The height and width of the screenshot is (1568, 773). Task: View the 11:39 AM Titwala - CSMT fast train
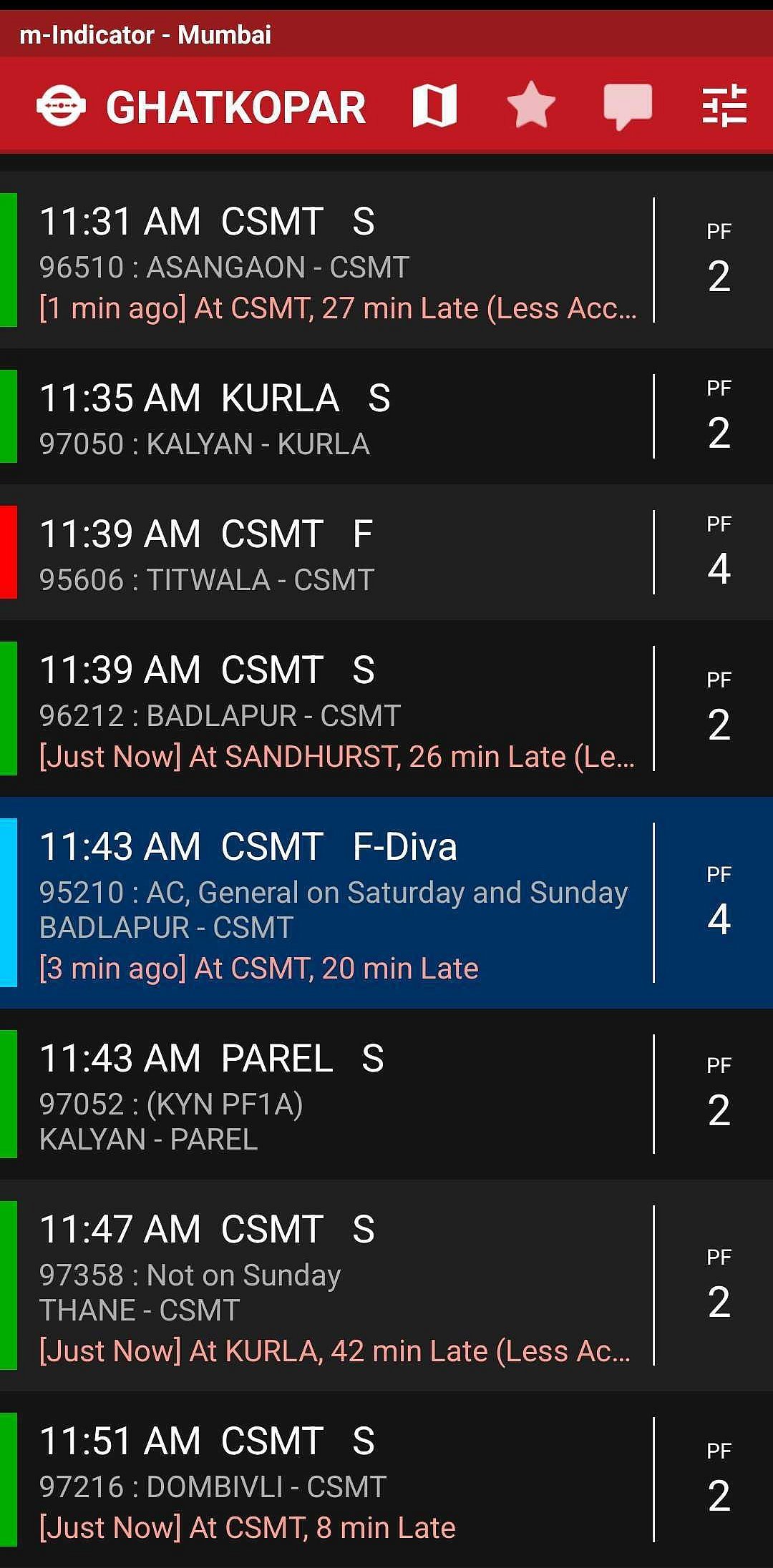pos(336,553)
